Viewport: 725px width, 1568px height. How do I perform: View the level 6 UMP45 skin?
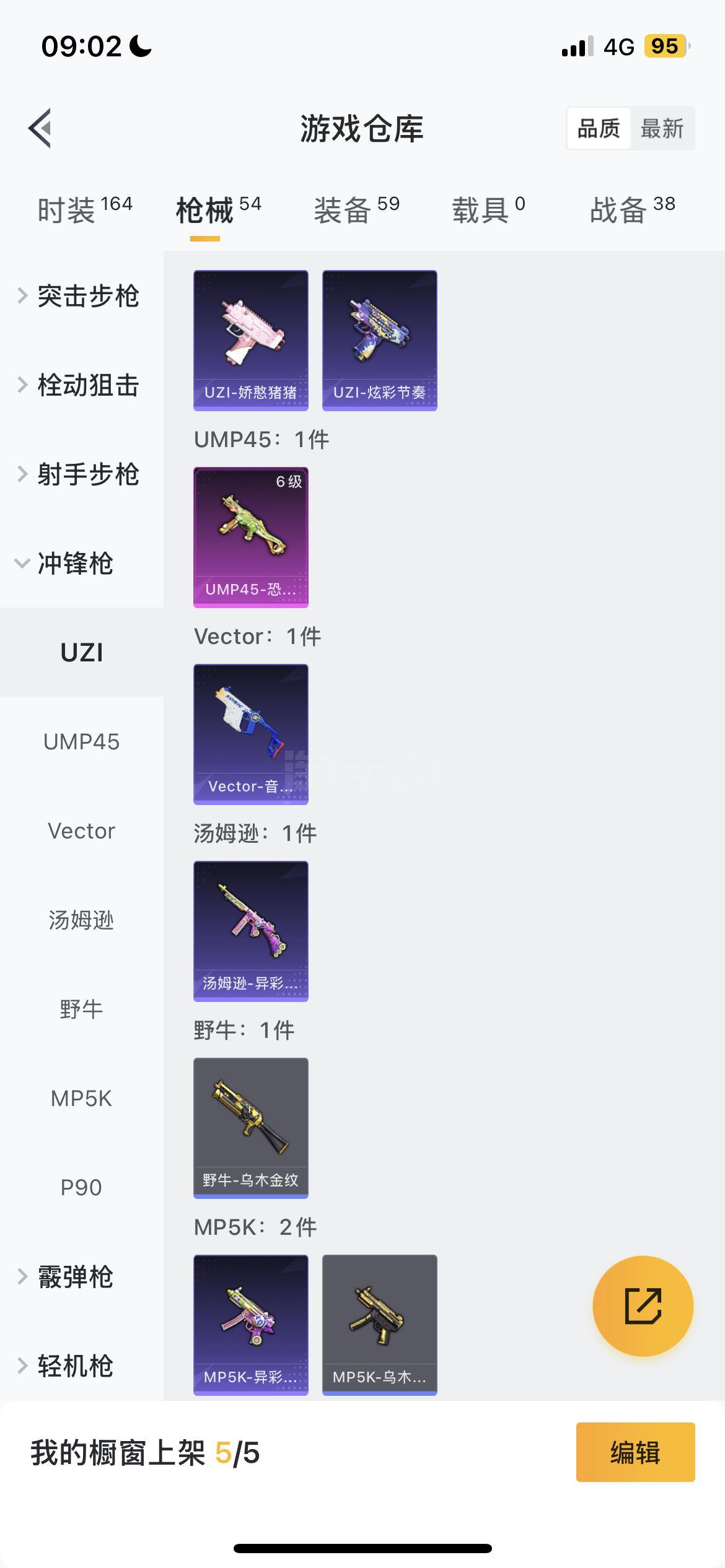(x=251, y=538)
